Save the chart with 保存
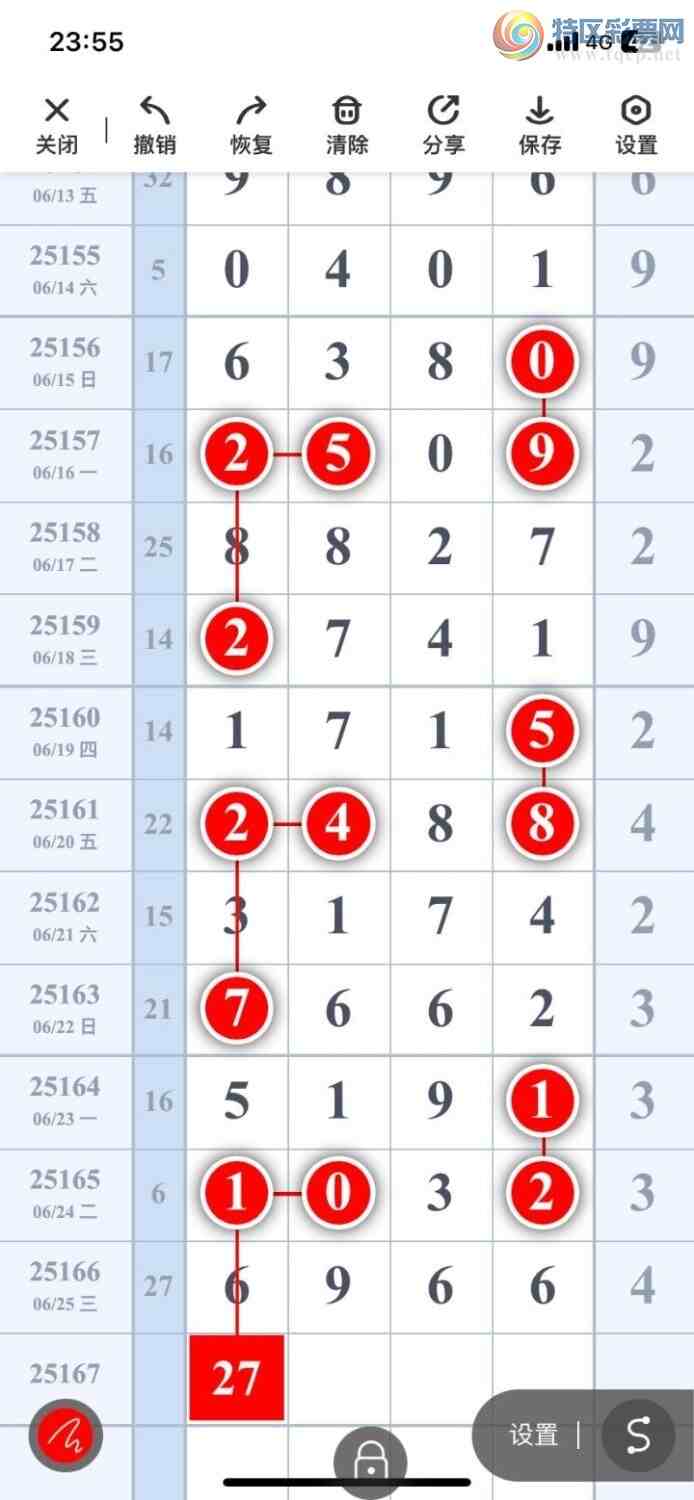 pyautogui.click(x=539, y=126)
